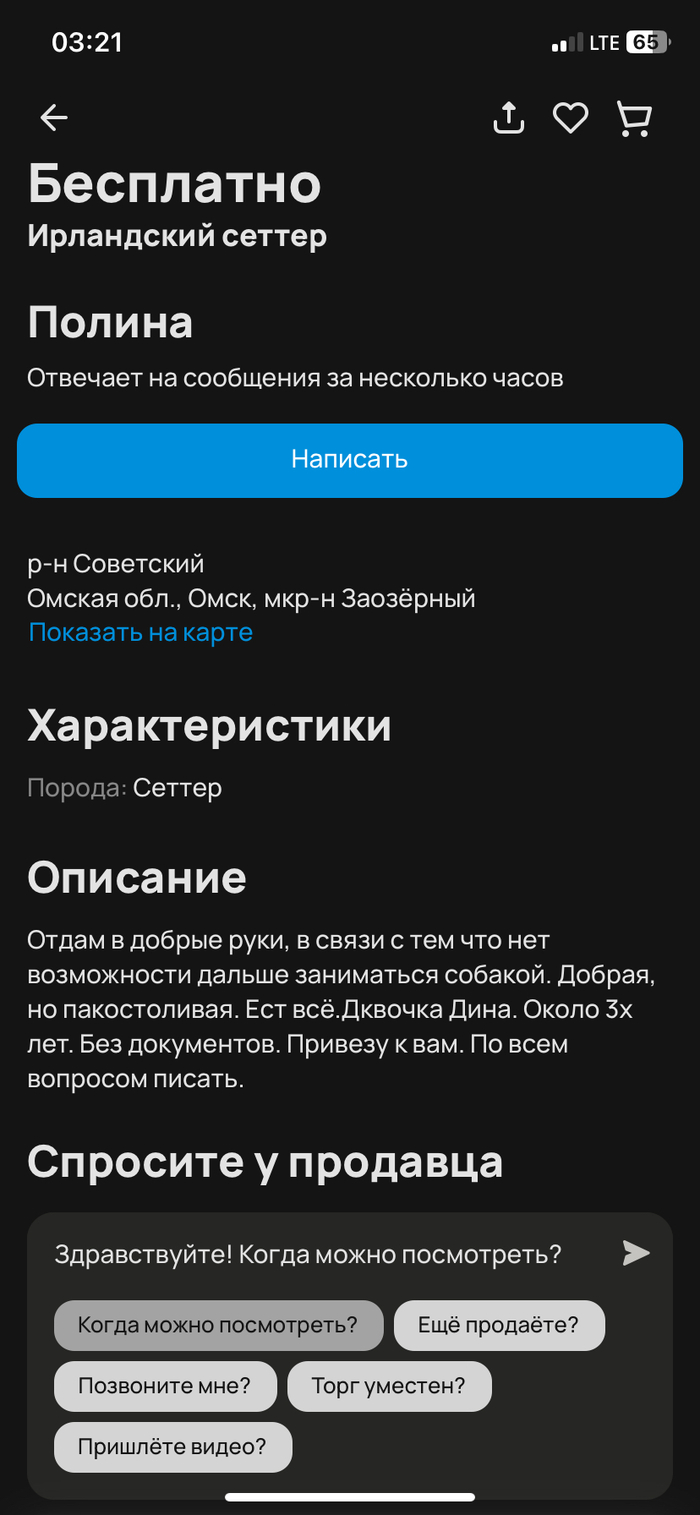
Task: Select the Торг уместен? chip
Action: (389, 1386)
